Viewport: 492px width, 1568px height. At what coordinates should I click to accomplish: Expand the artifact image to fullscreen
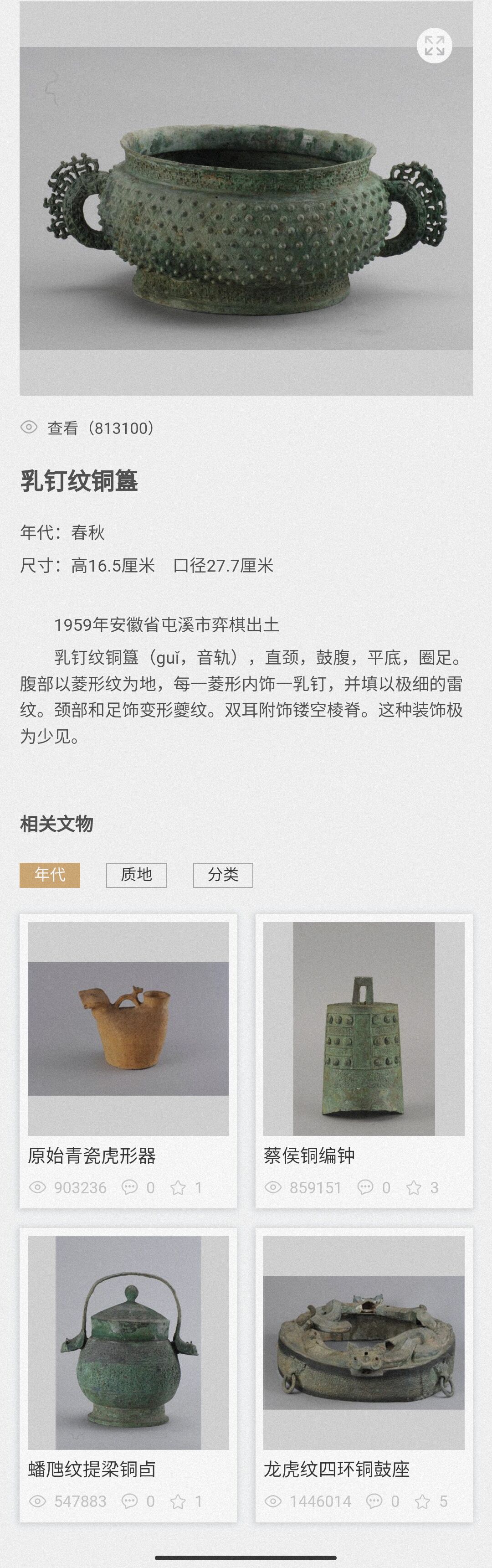click(434, 46)
